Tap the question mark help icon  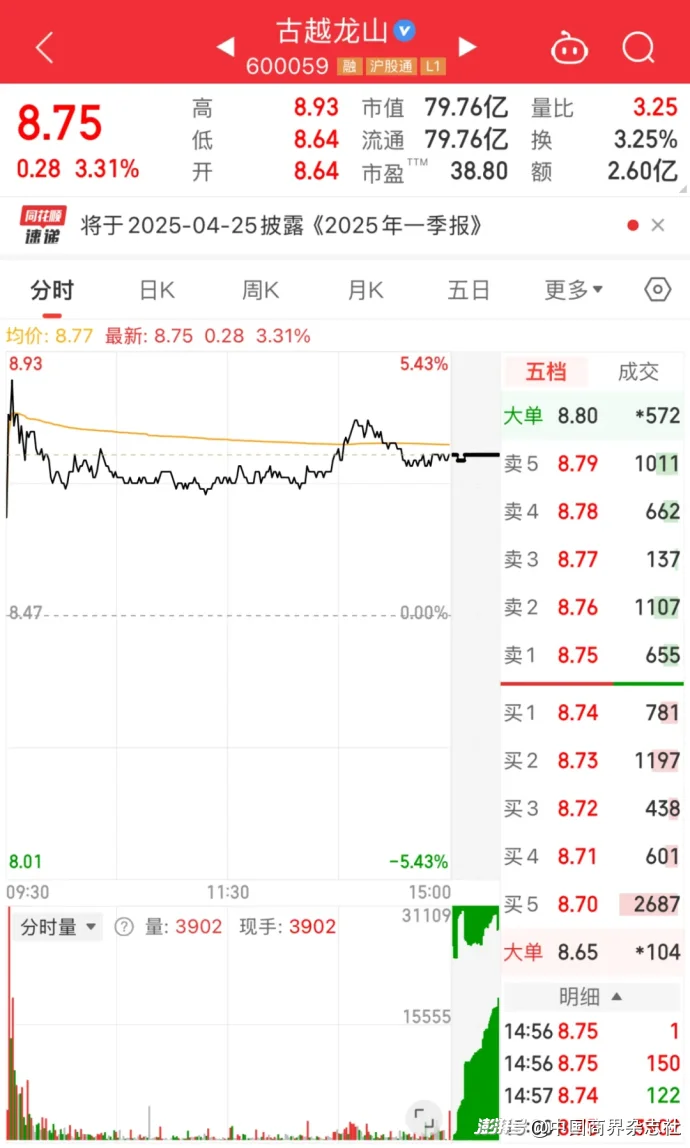point(124,927)
